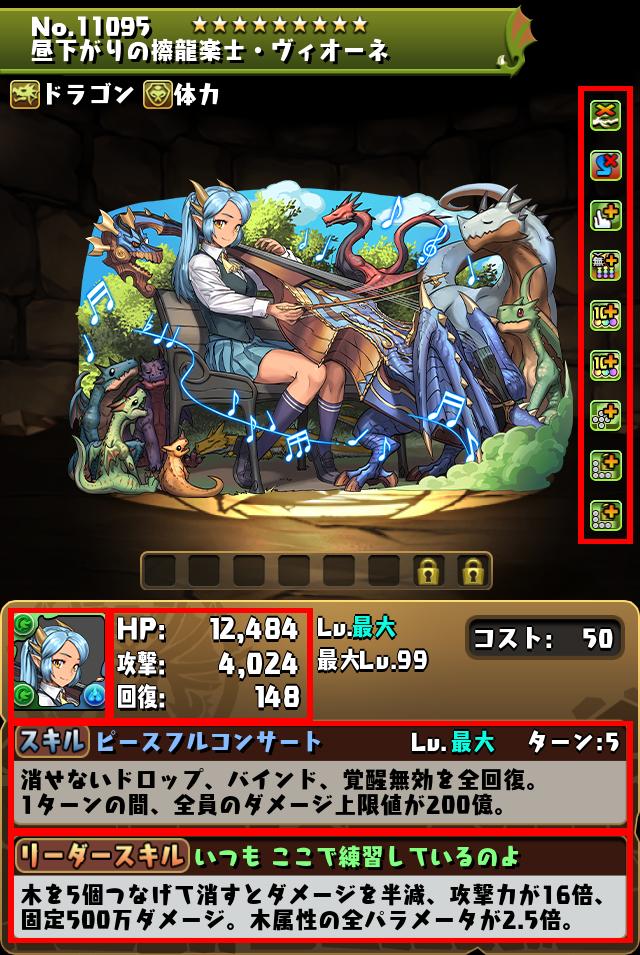
Task: Open the リーダースキル panel details
Action: tap(320, 886)
